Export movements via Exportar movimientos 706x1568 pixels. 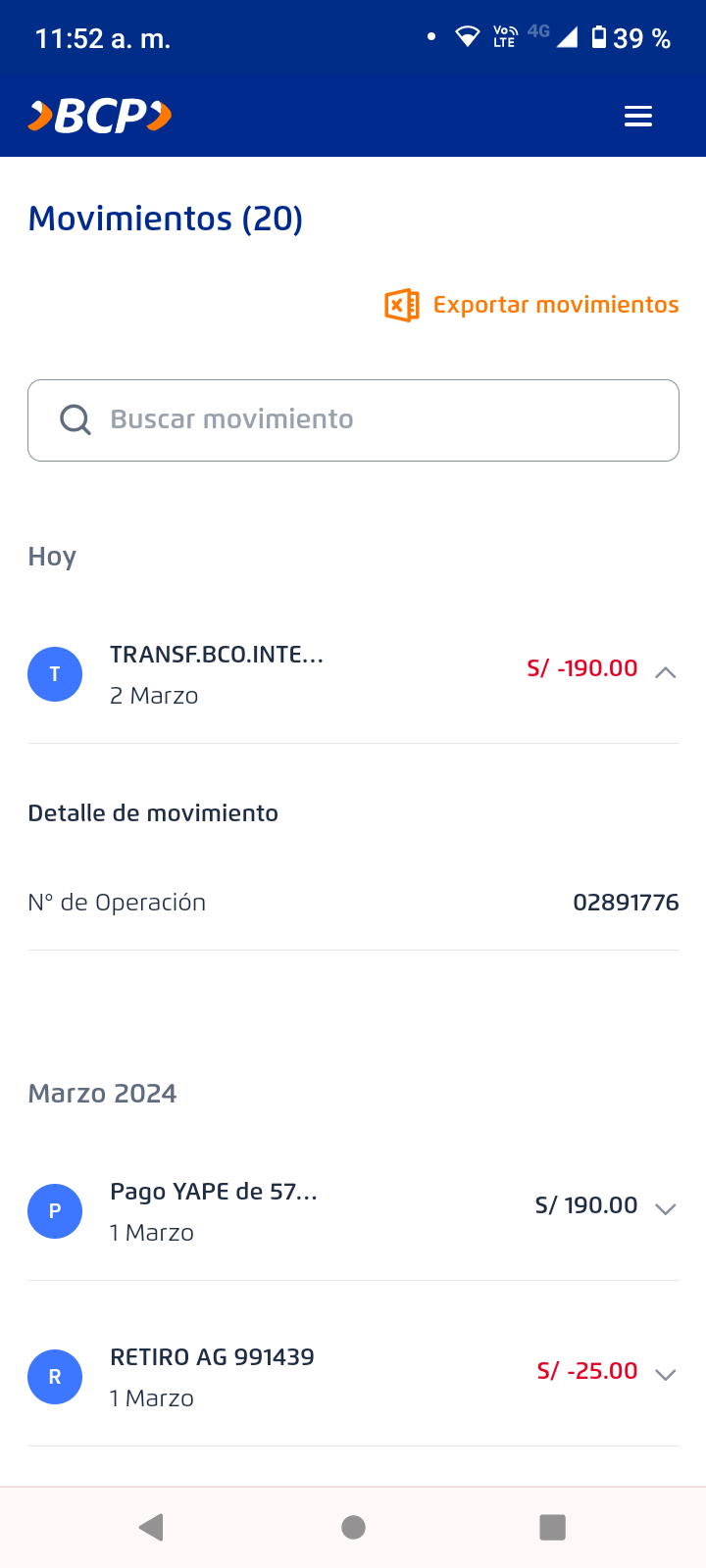pos(532,305)
